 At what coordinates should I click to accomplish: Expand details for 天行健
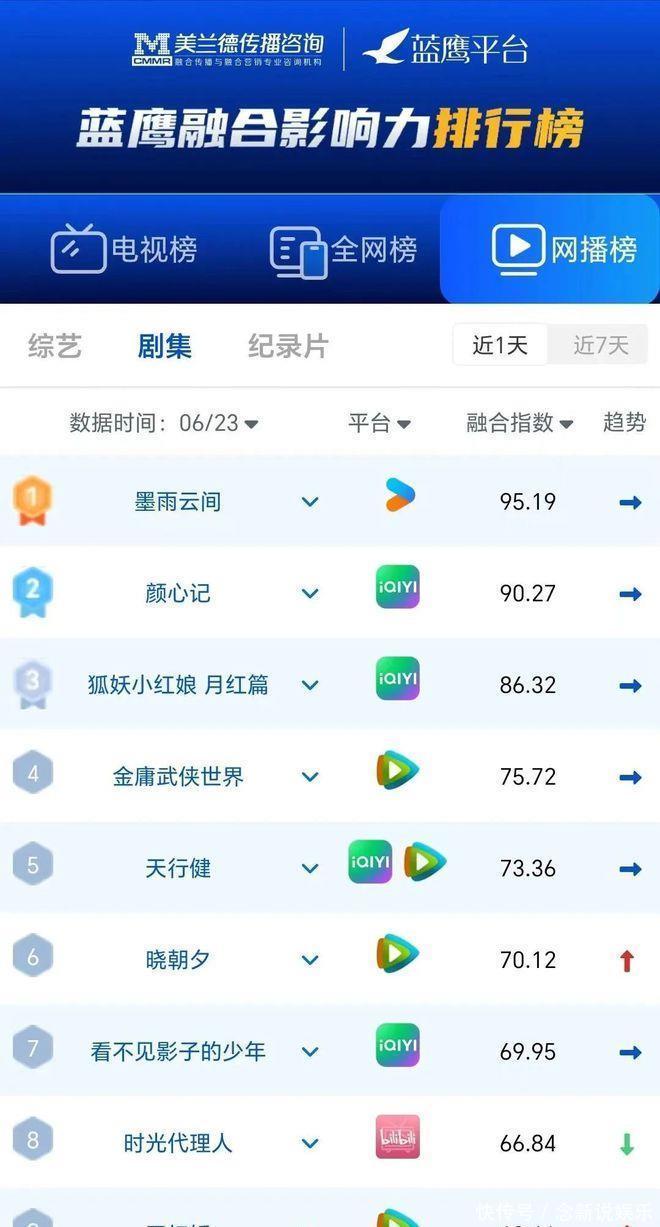(310, 869)
